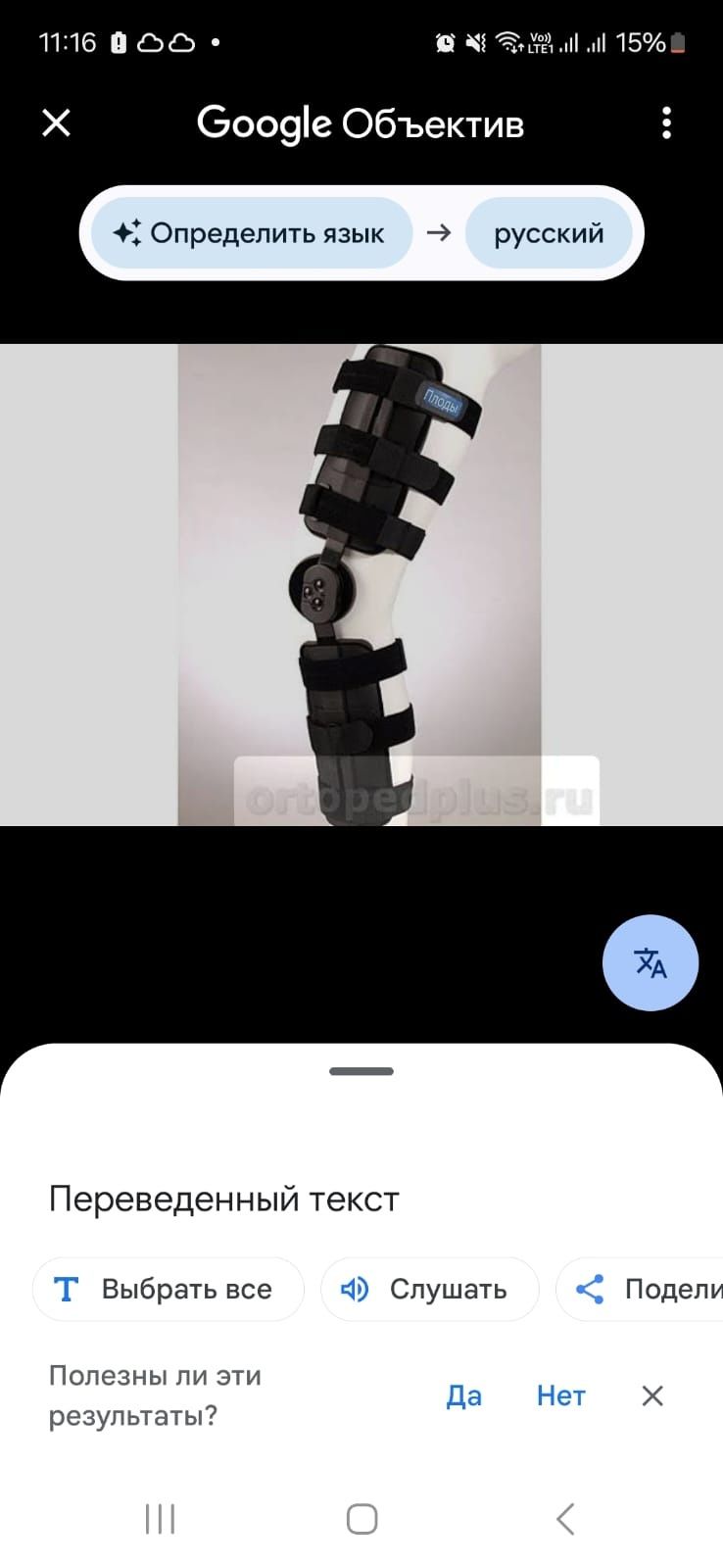Image resolution: width=723 pixels, height=1568 pixels.
Task: Tap the bottom sheet drag handle
Action: 361,1071
